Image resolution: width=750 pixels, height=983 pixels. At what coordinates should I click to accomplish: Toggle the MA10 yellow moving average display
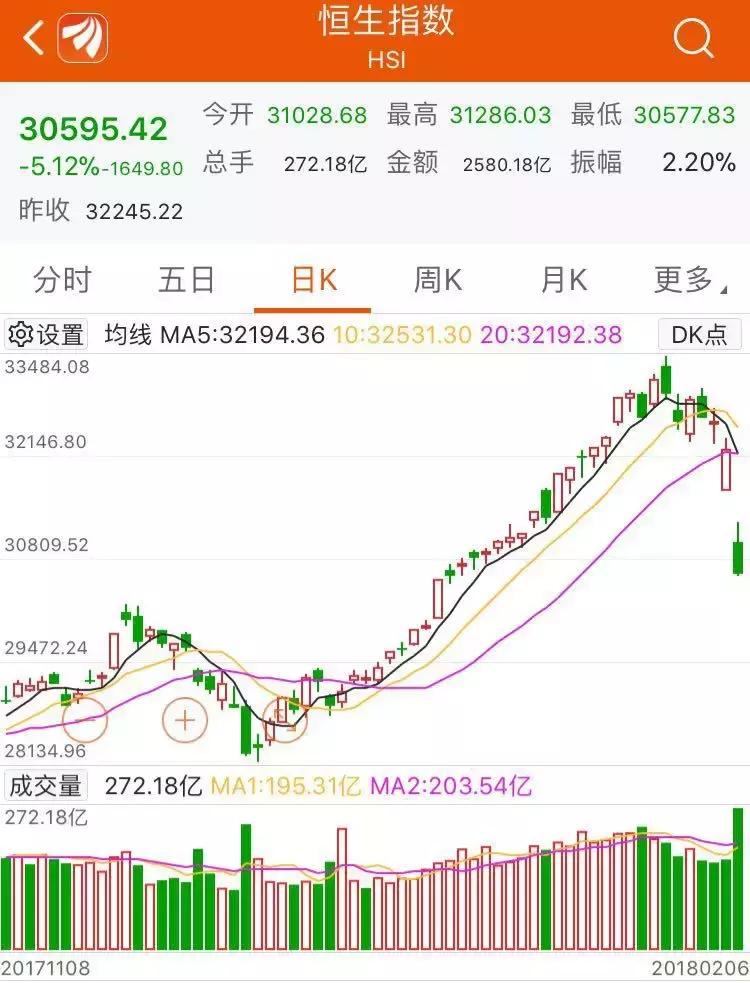point(403,335)
